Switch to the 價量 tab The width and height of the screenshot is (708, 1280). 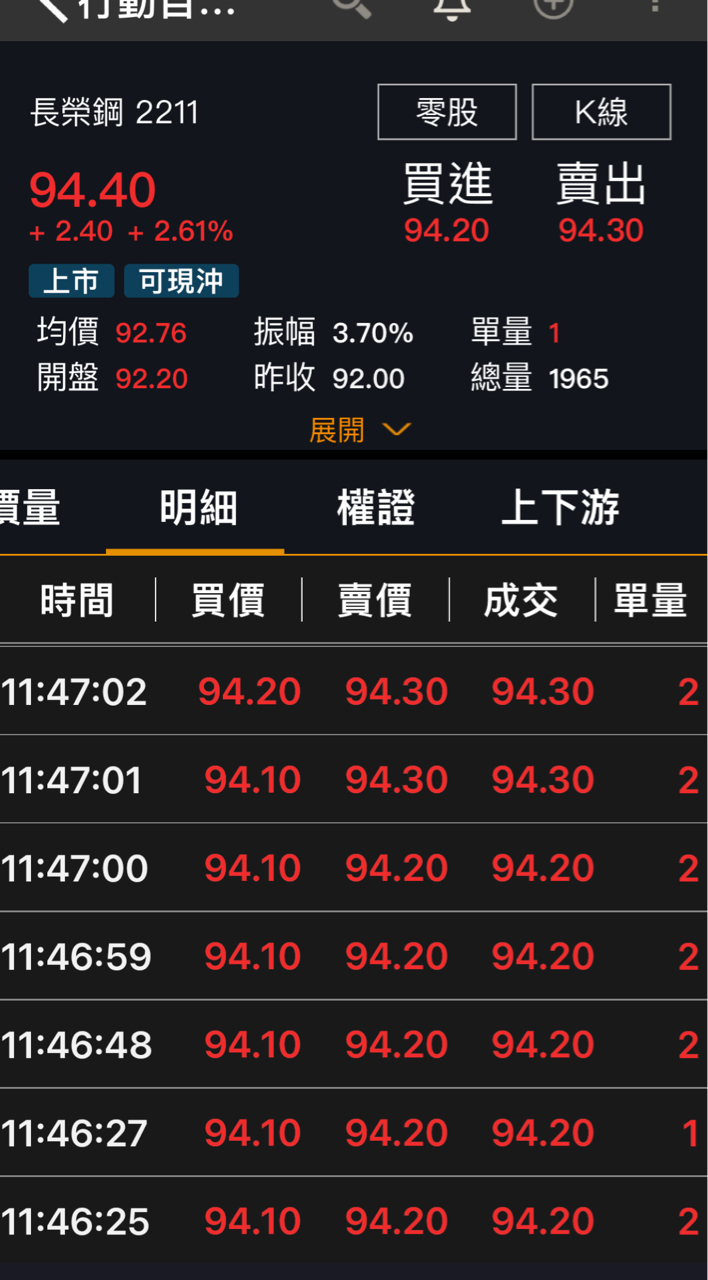[29, 508]
